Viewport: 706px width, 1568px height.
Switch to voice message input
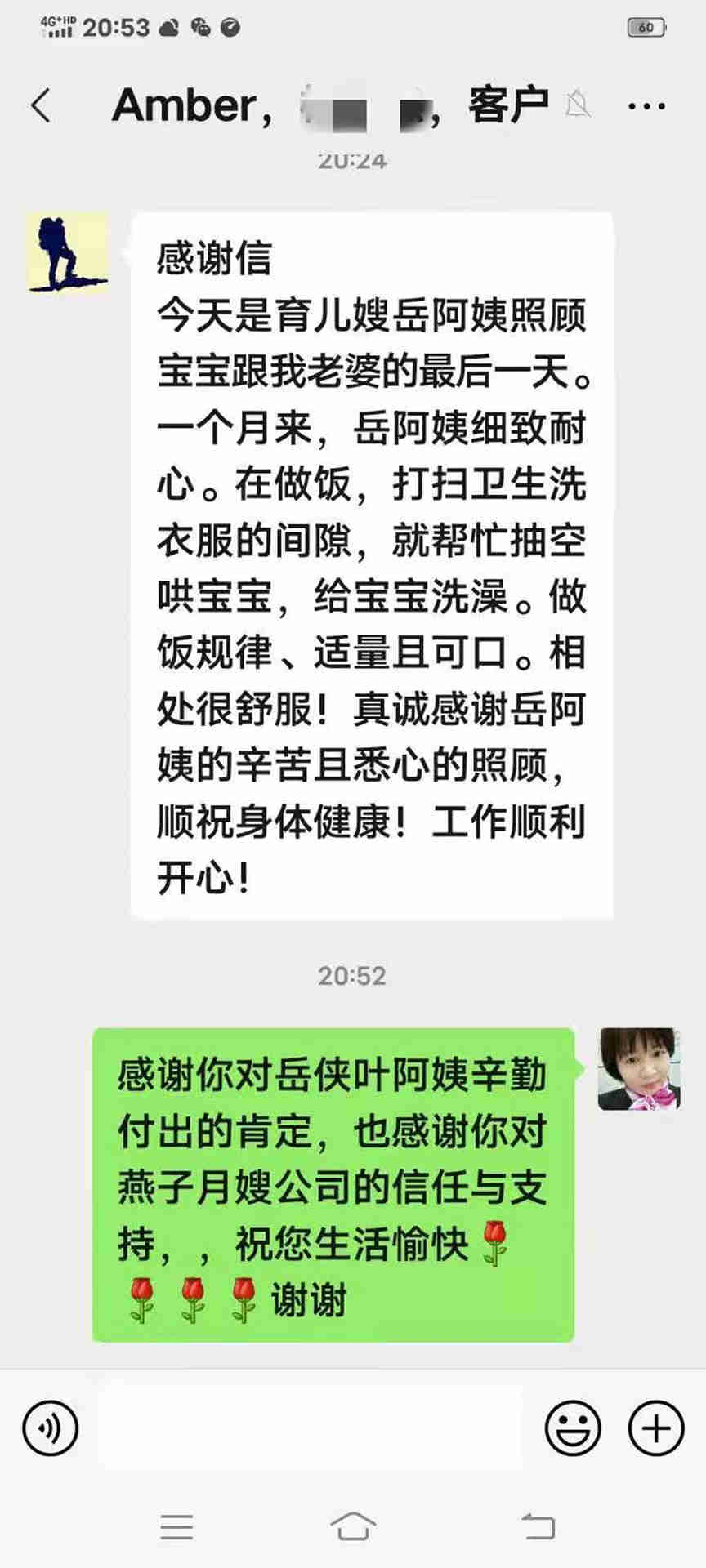[51, 1428]
